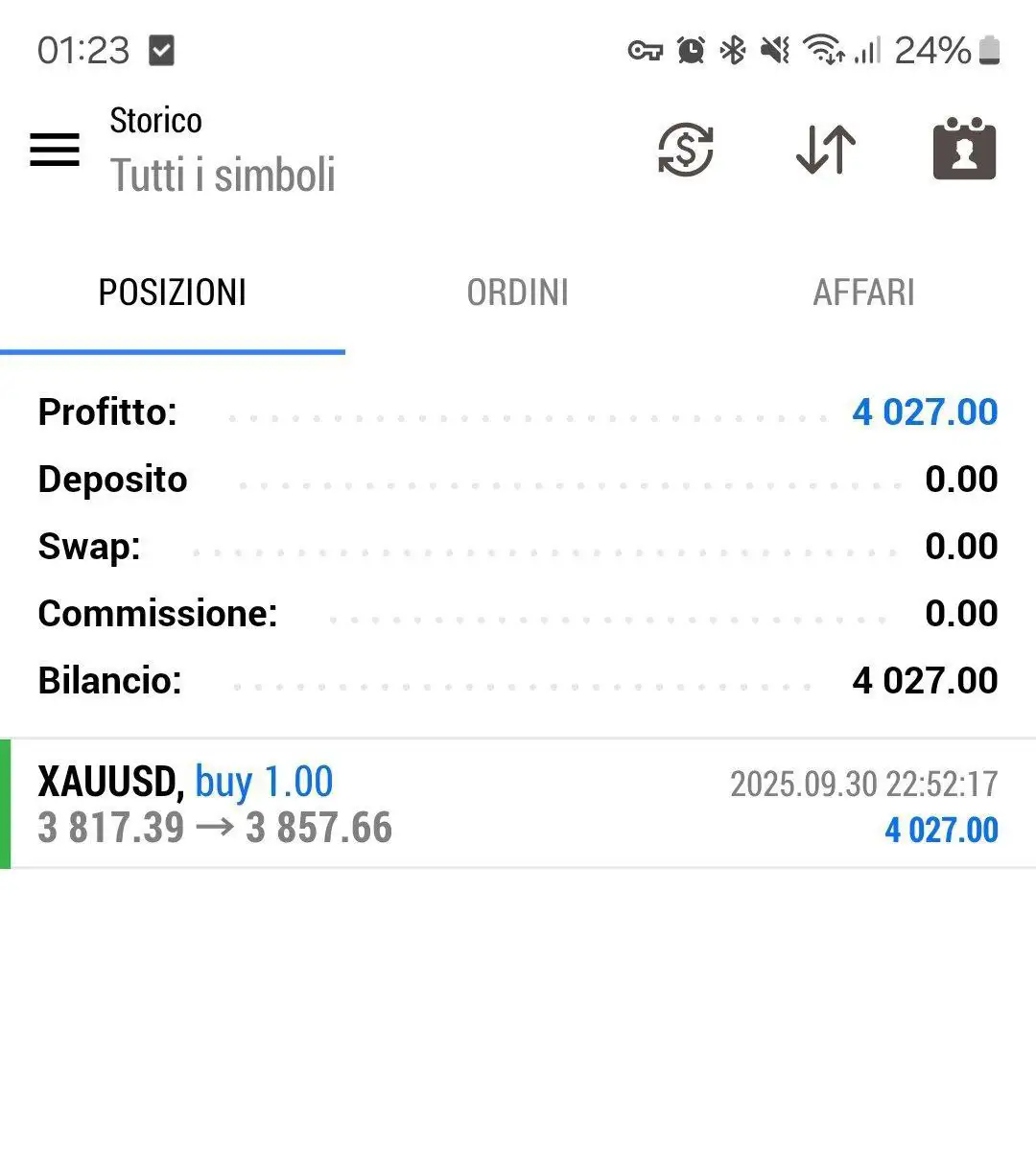Expand the XAUUSD position entry
Screen dimensions: 1036x1150
[x=518, y=804]
